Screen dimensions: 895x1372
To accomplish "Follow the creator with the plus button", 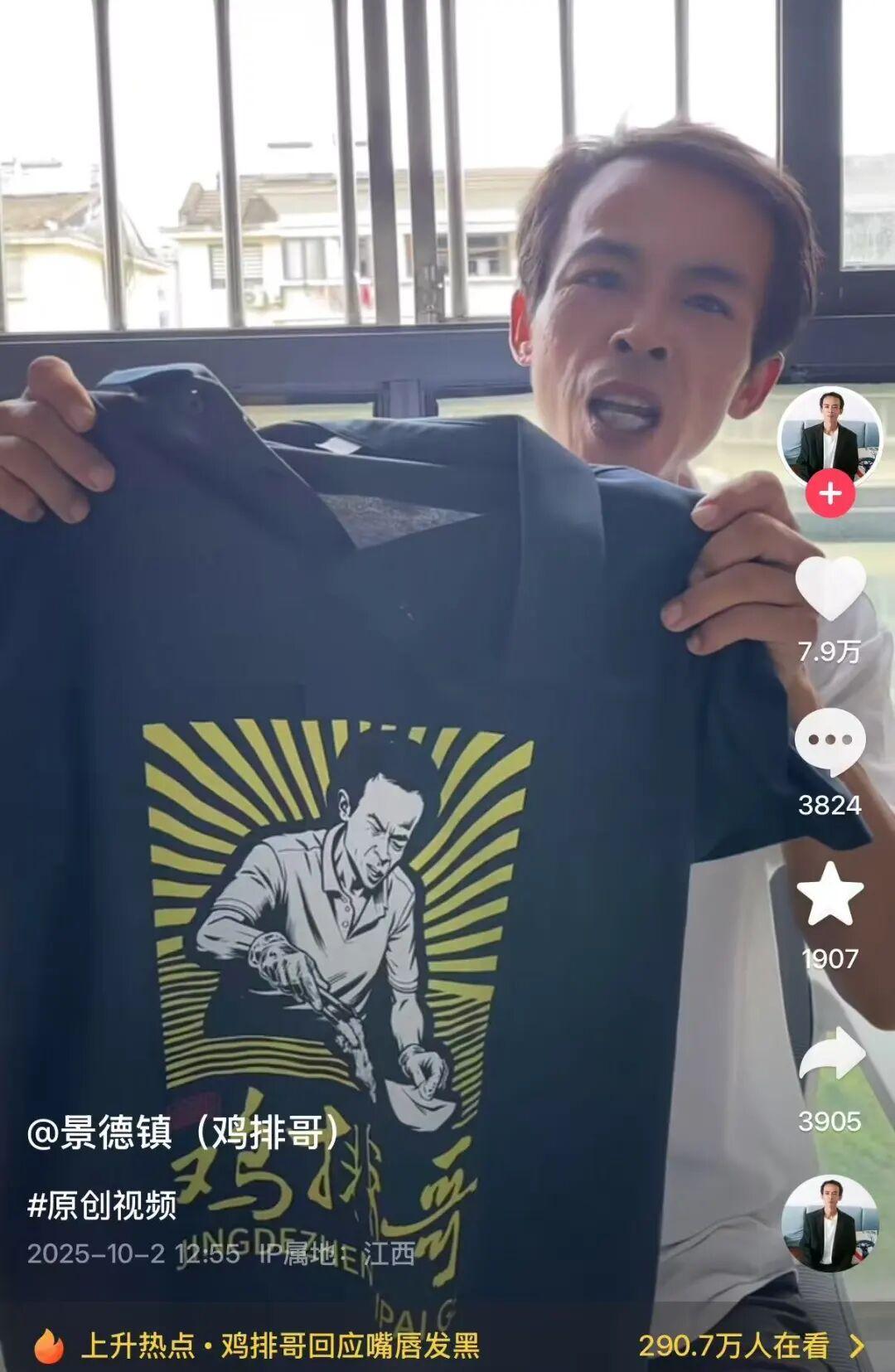I will click(830, 494).
